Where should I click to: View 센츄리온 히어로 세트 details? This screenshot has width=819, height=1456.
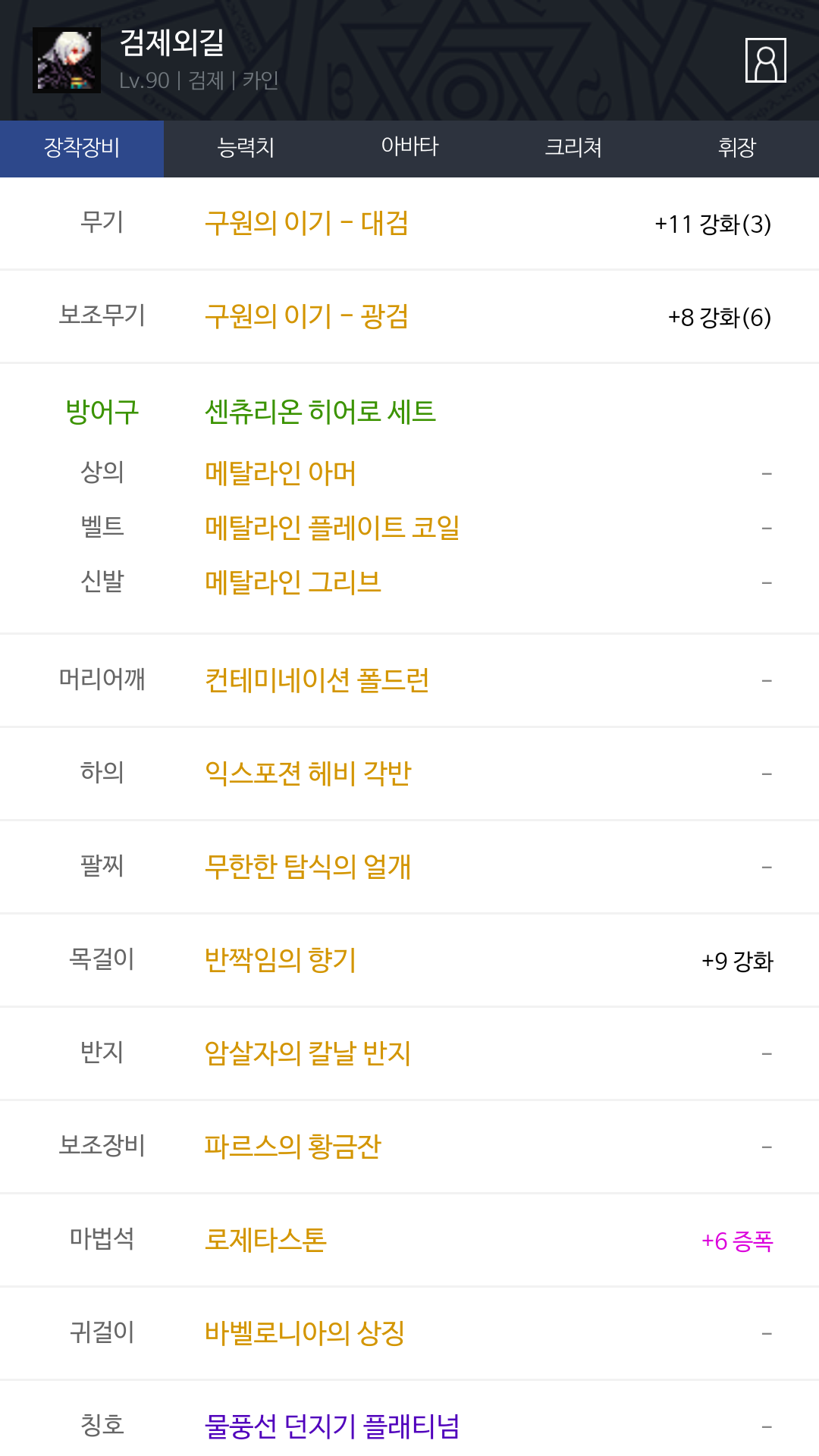pos(320,412)
